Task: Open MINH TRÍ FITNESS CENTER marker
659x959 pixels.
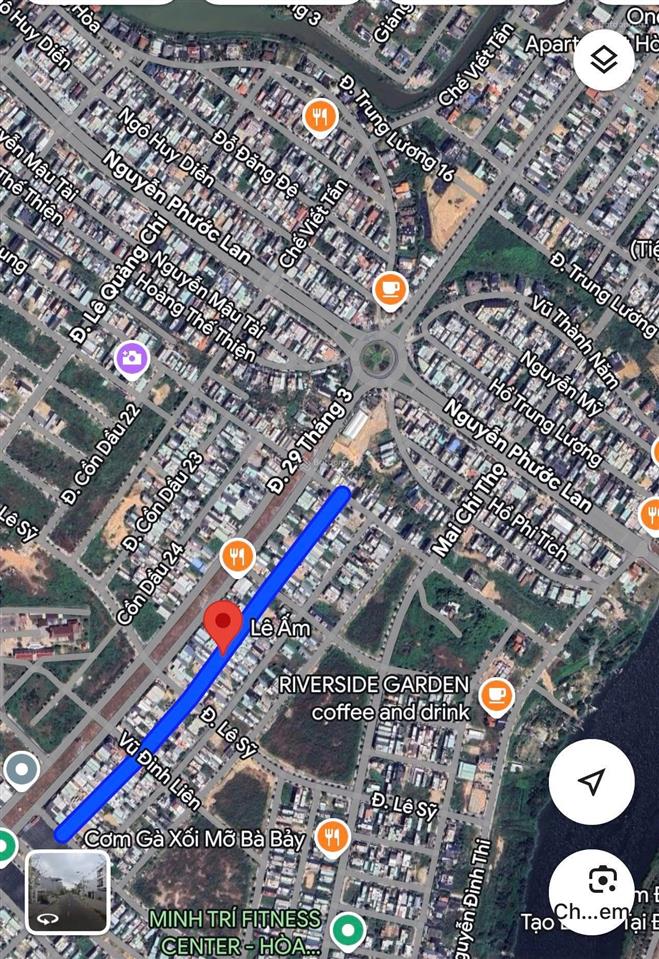Action: pyautogui.click(x=347, y=929)
